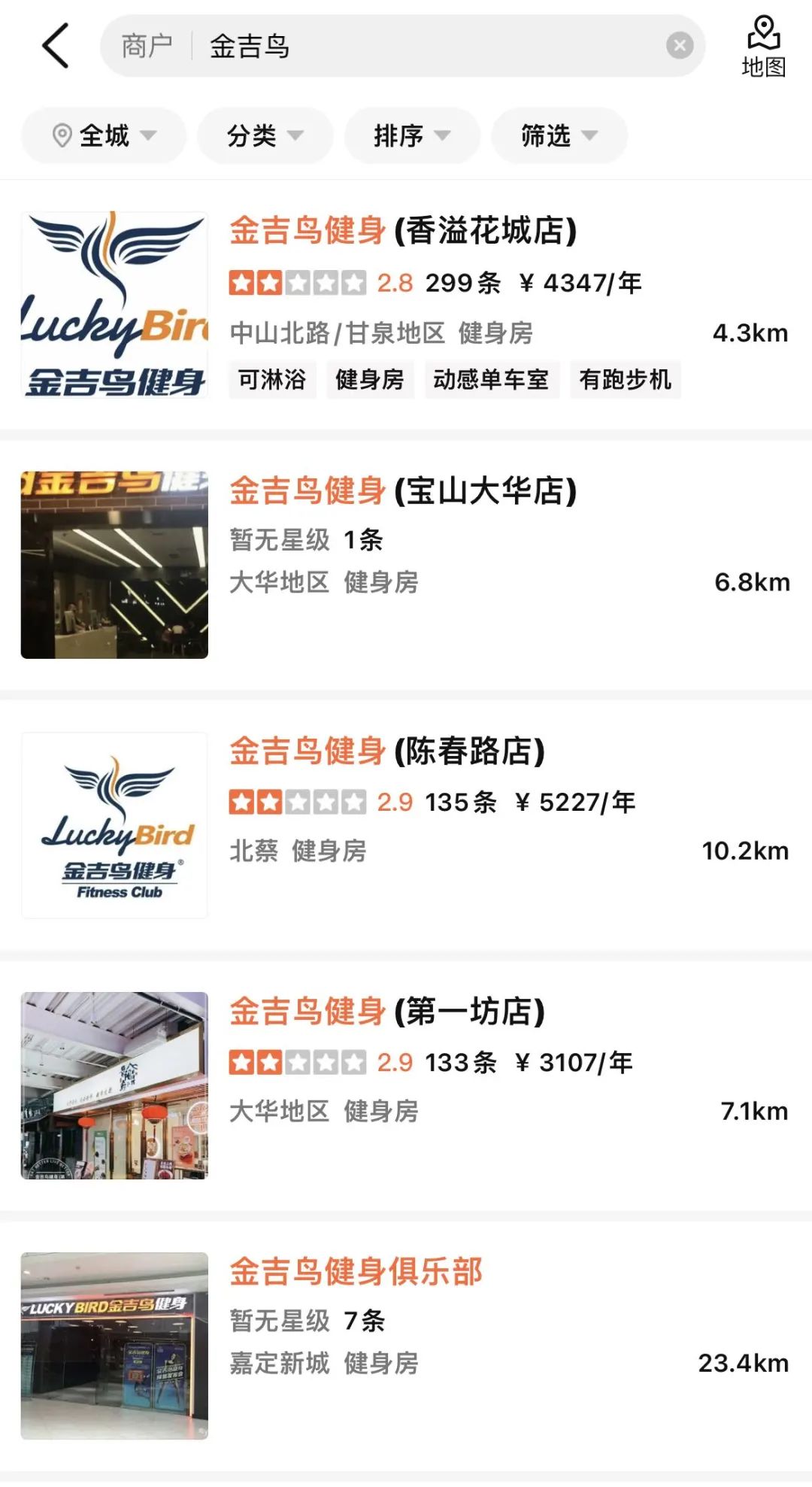Clear the search text 金吉鸟
Image resolution: width=812 pixels, height=1487 pixels.
[679, 46]
